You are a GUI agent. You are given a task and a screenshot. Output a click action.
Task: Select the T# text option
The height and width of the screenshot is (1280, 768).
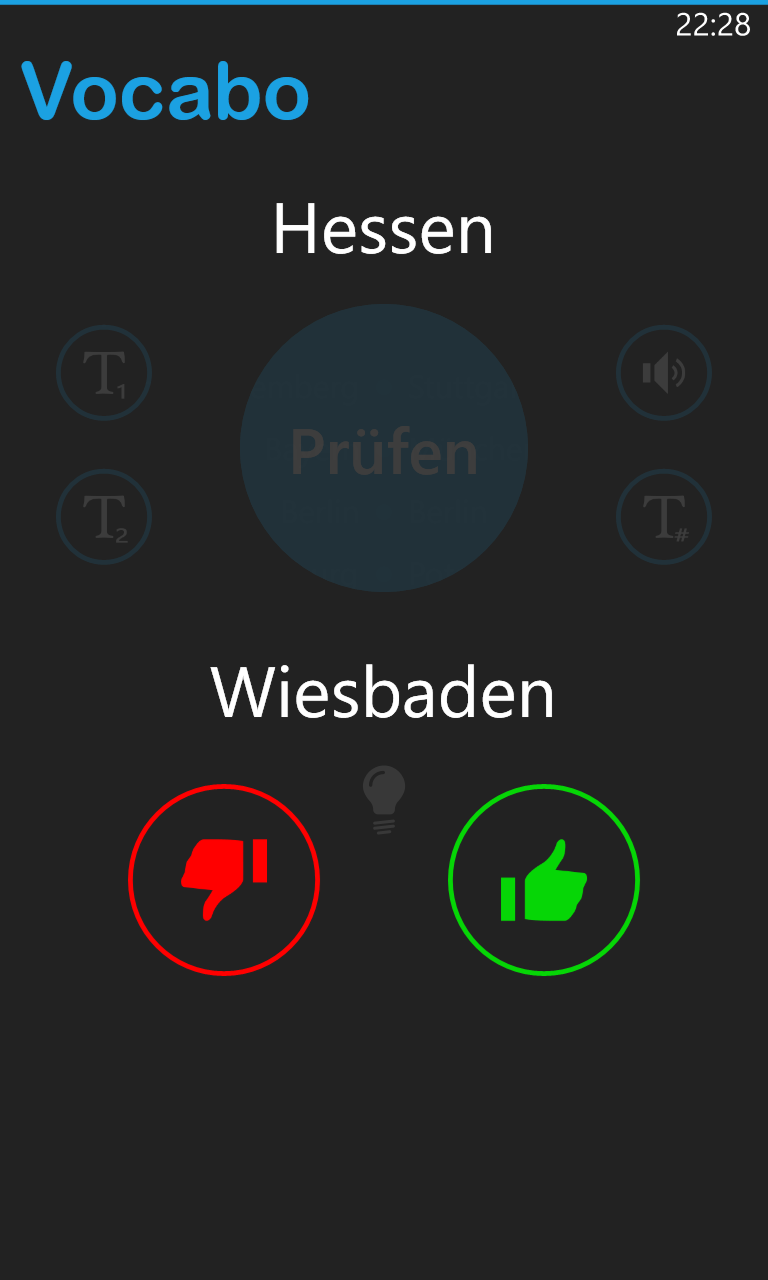click(664, 517)
